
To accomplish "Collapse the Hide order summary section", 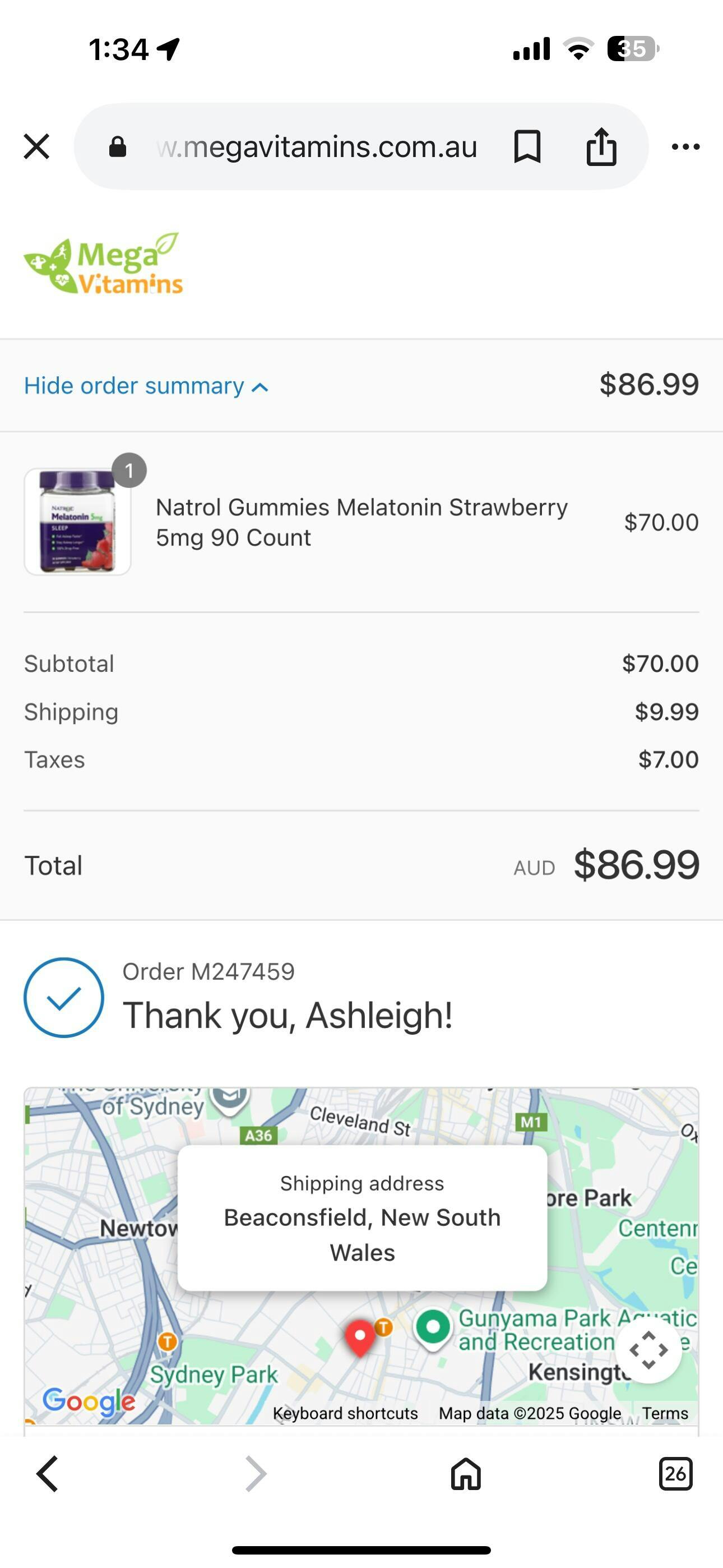I will tap(146, 386).
